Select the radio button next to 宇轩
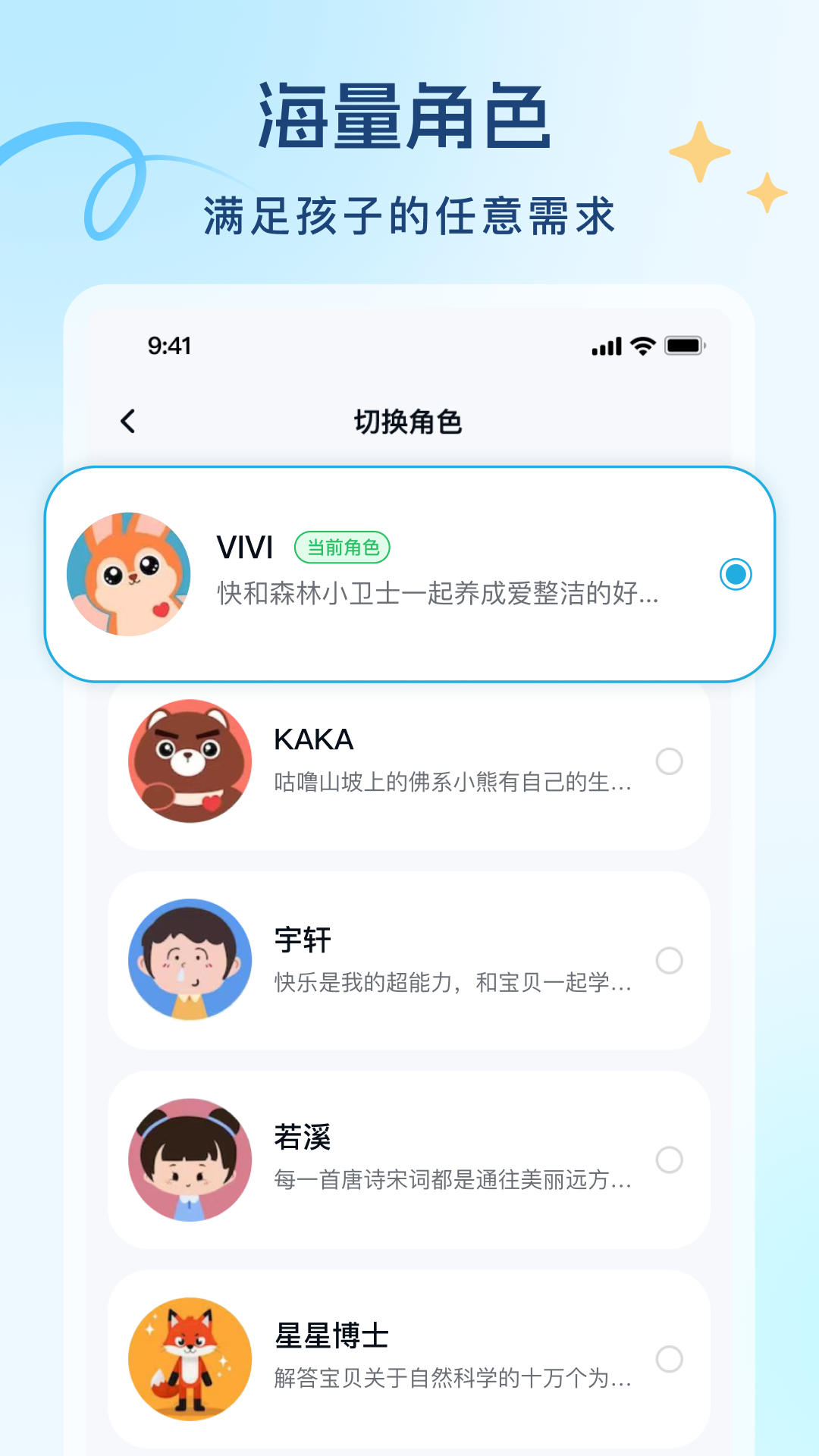819x1456 pixels. pos(669,961)
